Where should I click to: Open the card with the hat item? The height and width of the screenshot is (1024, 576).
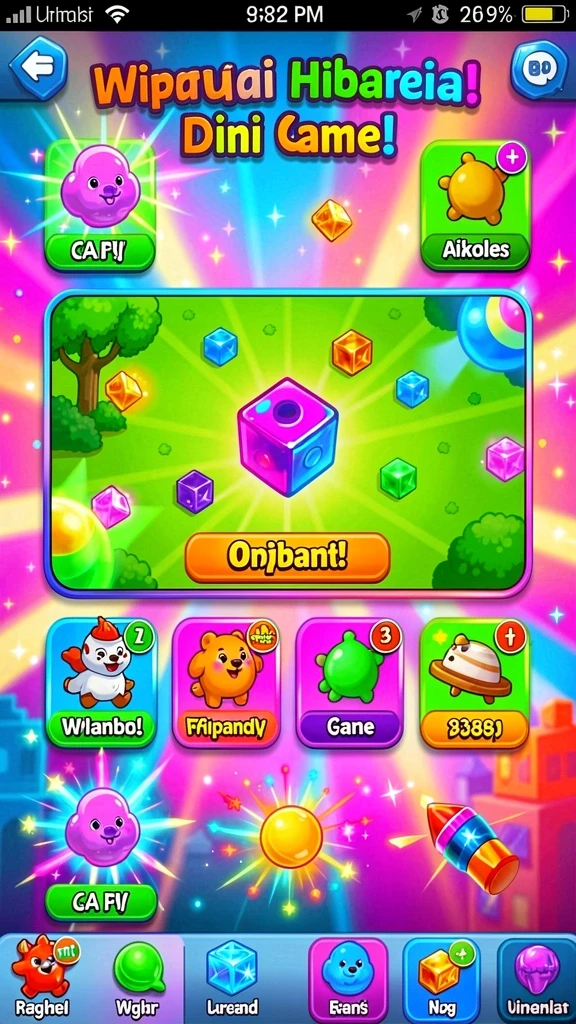click(x=474, y=682)
